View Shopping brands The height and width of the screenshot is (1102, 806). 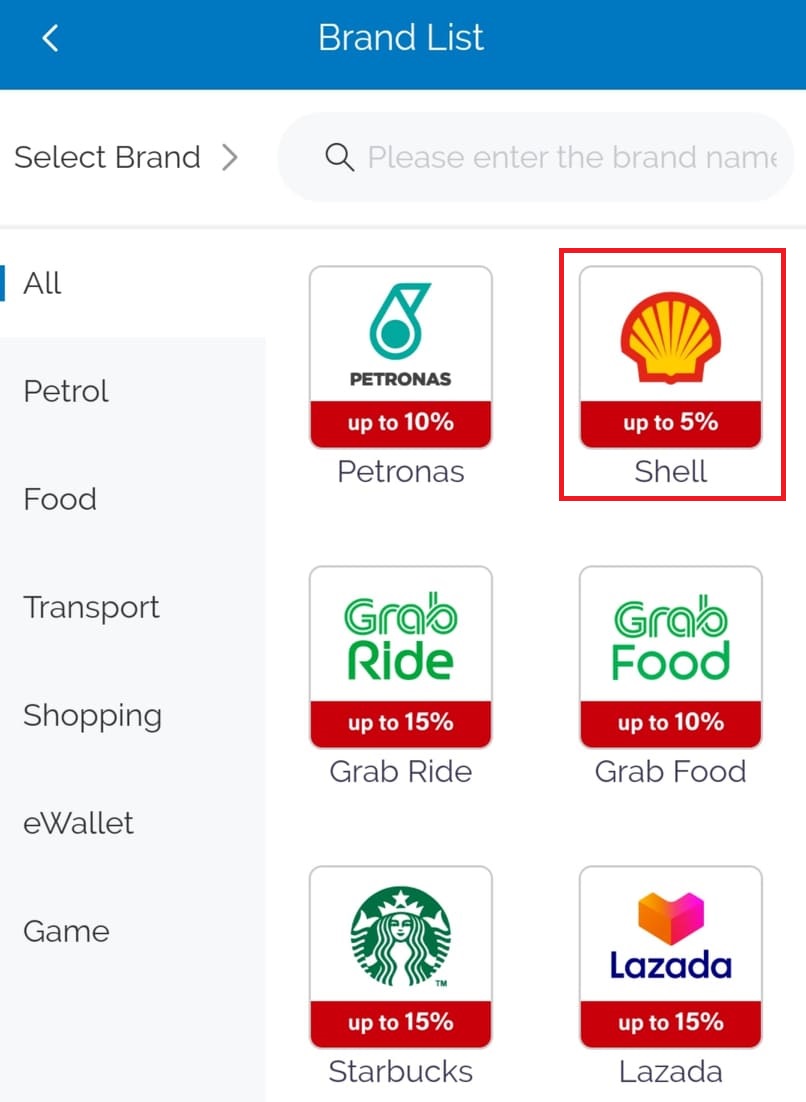[92, 715]
